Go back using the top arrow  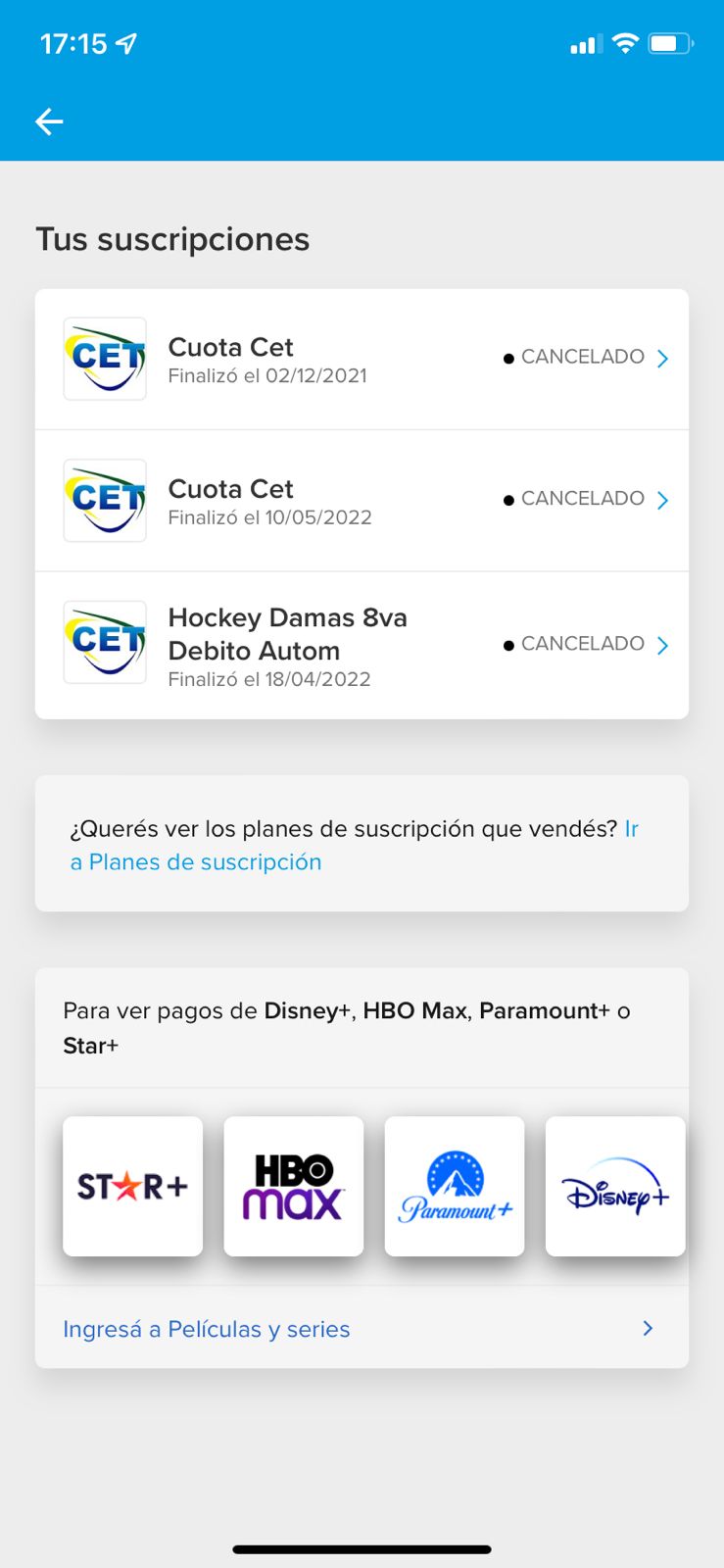pos(49,122)
